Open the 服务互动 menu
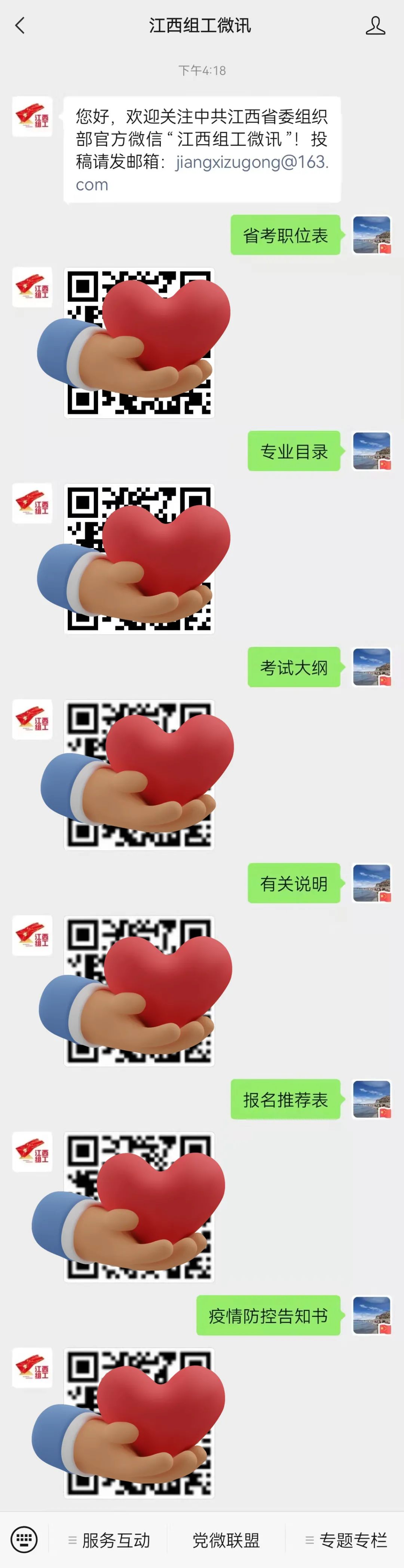Image resolution: width=404 pixels, height=1568 pixels. (x=109, y=1540)
